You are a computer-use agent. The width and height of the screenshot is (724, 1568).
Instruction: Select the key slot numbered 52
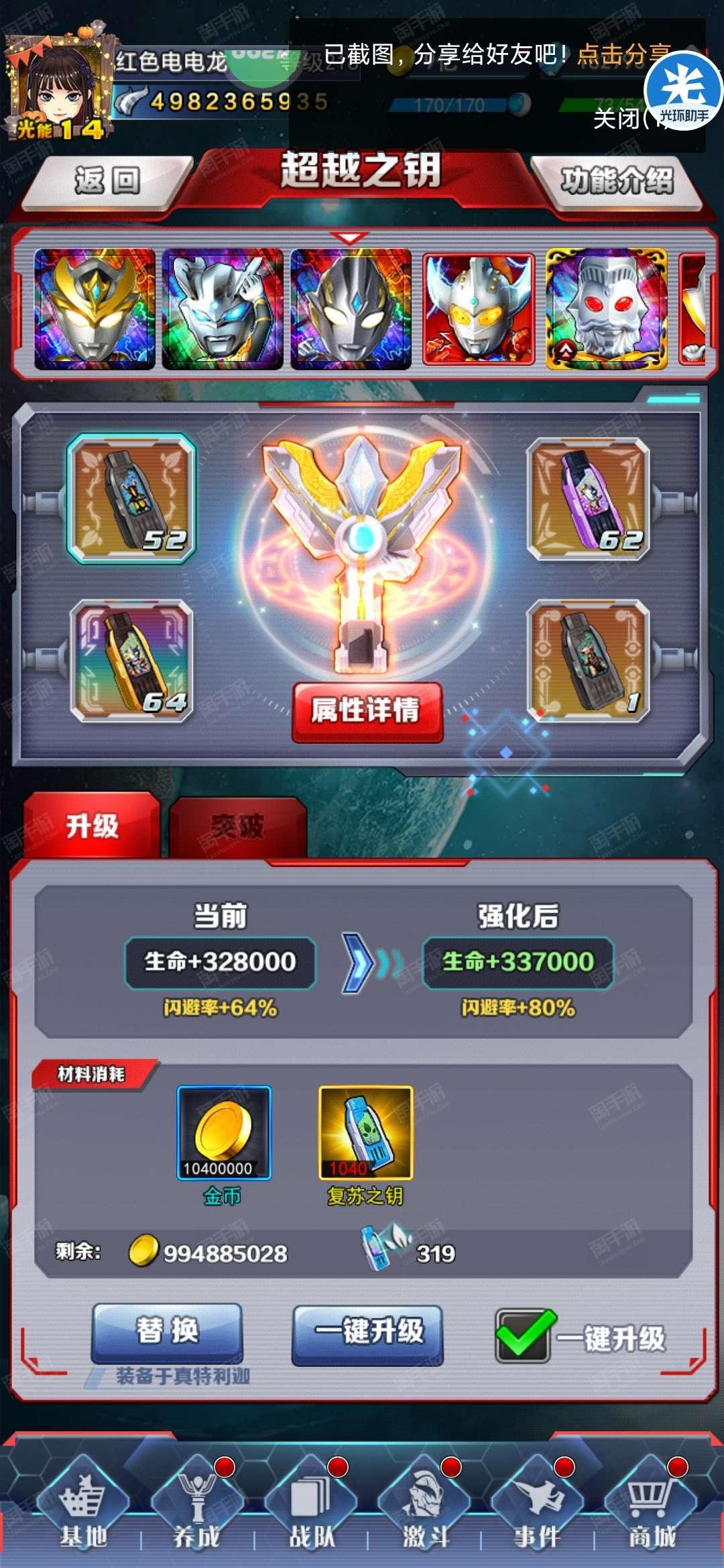pyautogui.click(x=131, y=497)
